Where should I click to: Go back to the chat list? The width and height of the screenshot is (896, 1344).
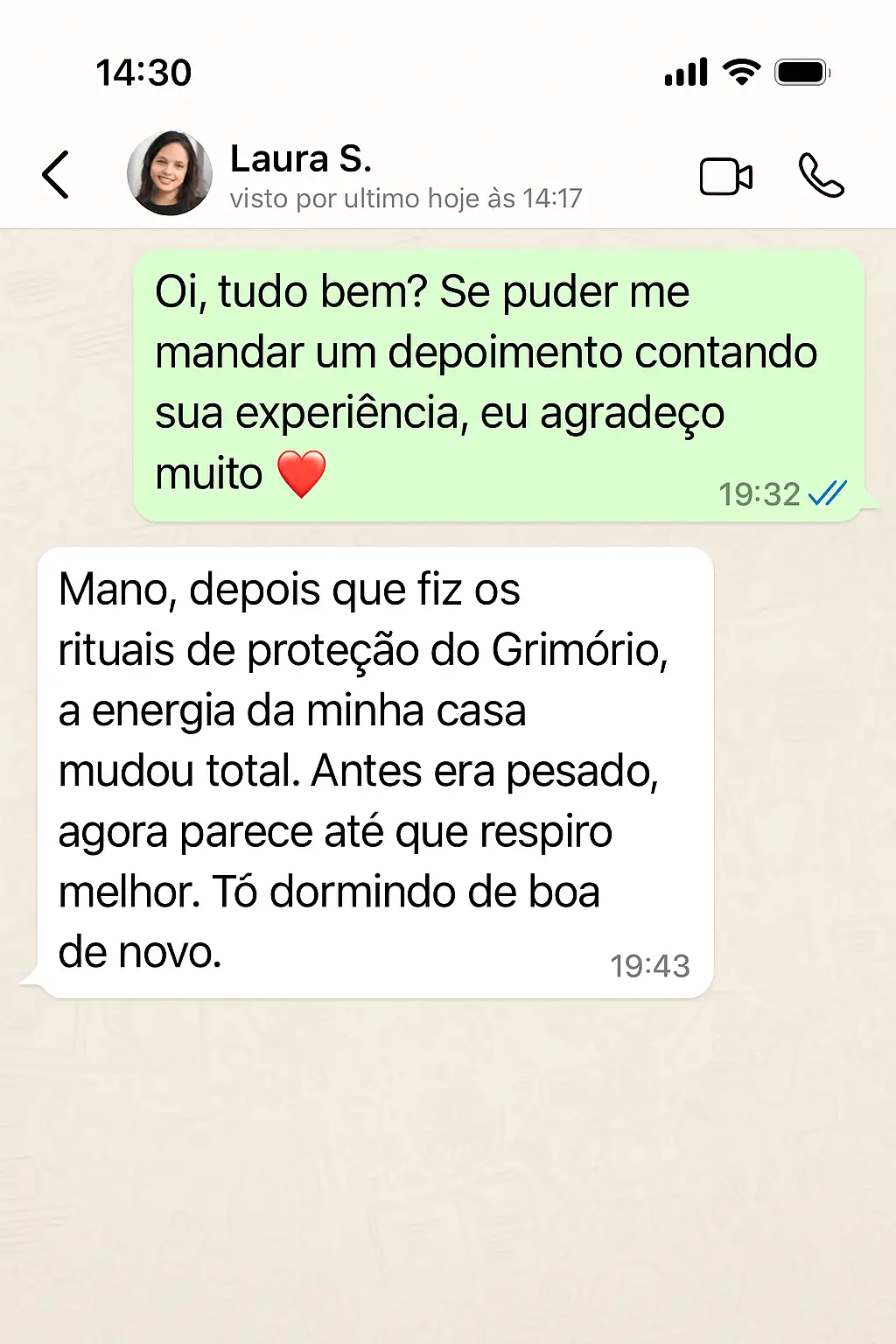pos(56,175)
